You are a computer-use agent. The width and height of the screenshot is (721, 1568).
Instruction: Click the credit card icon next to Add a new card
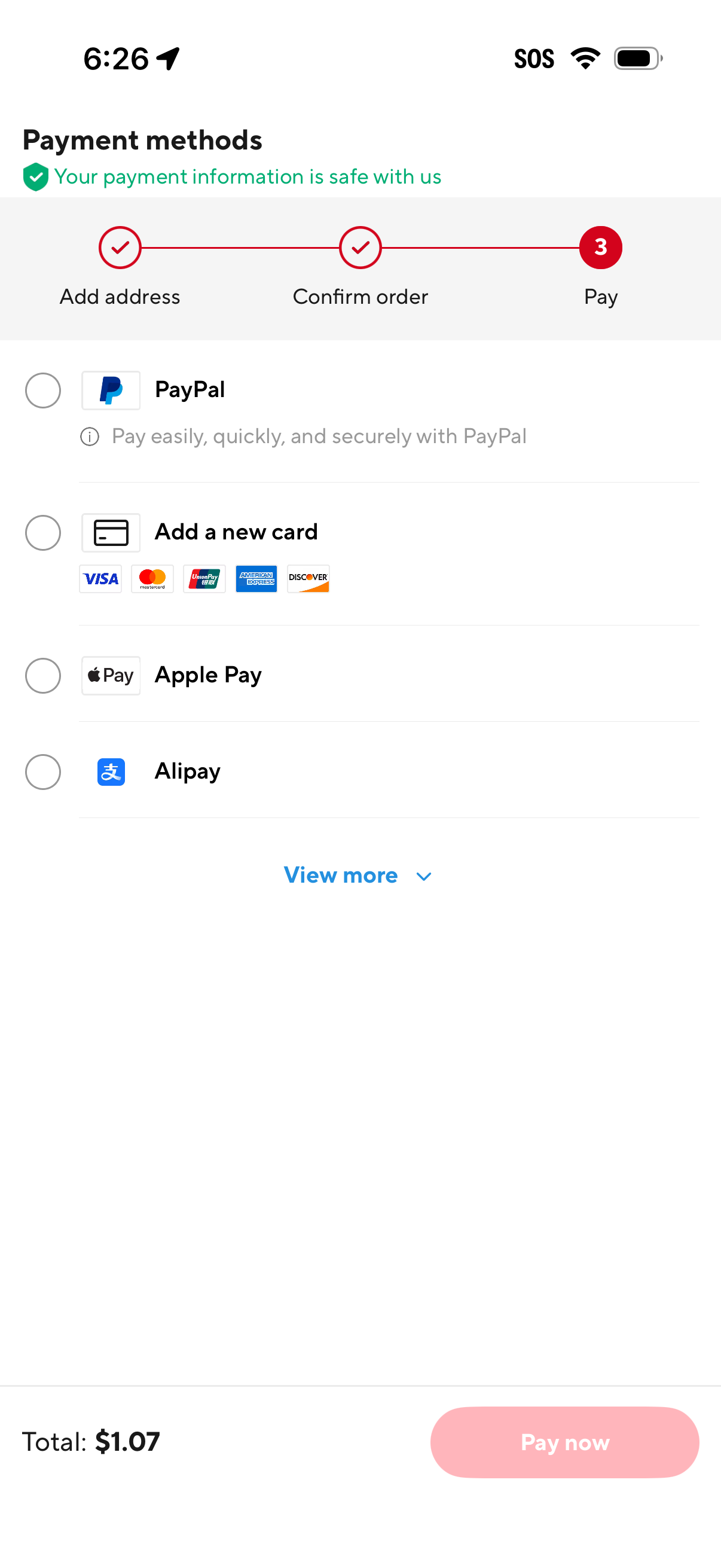[111, 532]
